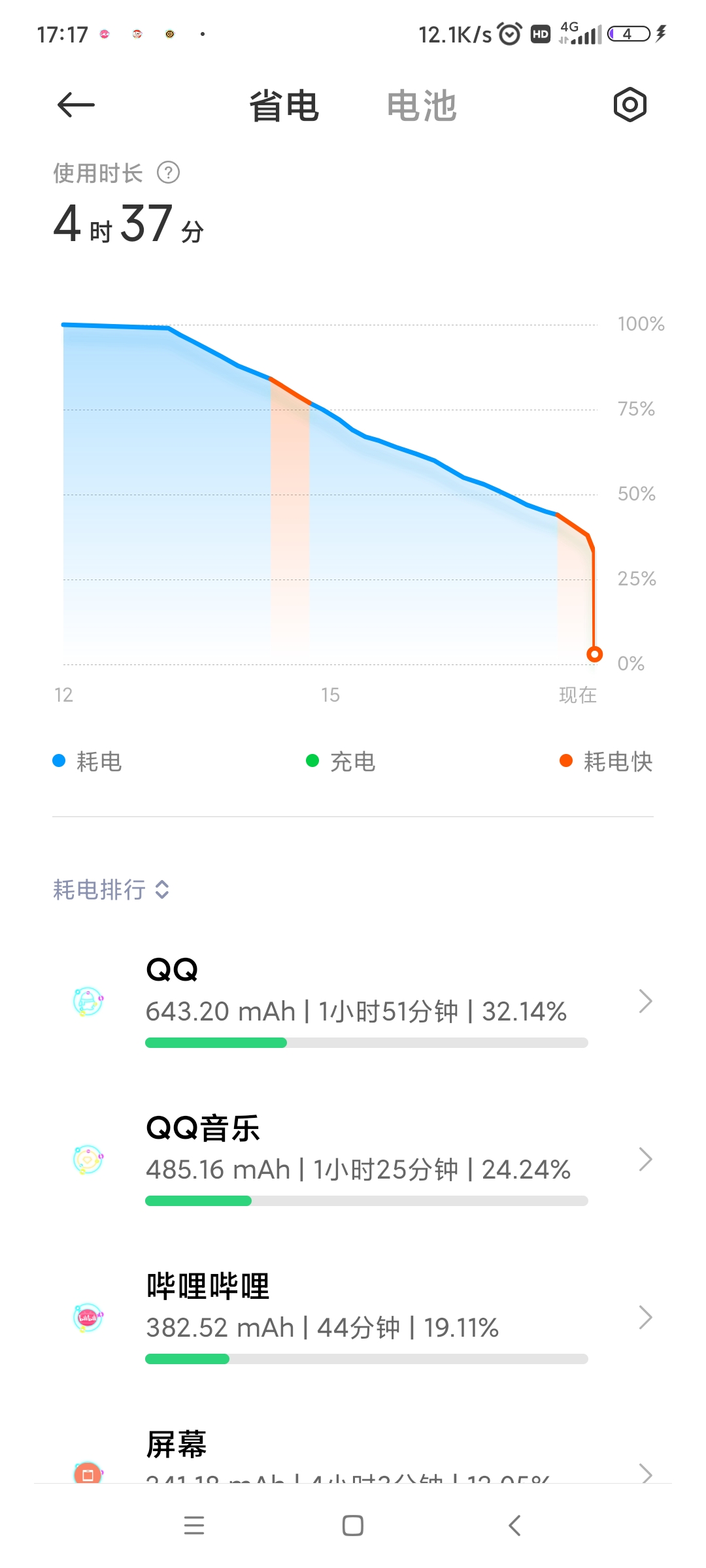Tap the help icon beside 使用时长
This screenshot has height=1568, width=706.
169,173
